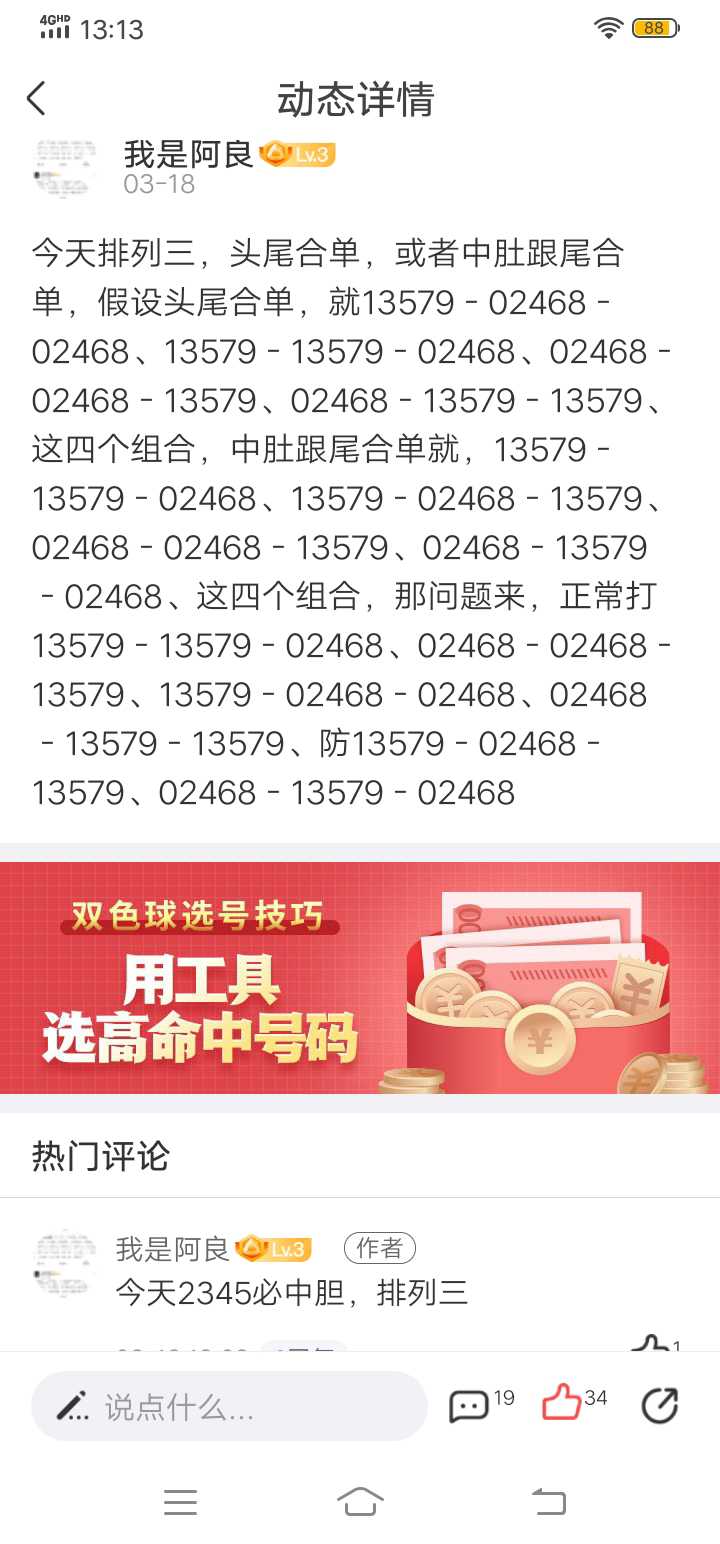The height and width of the screenshot is (1544, 720).
Task: Go back from 动态详情 page
Action: point(37,99)
